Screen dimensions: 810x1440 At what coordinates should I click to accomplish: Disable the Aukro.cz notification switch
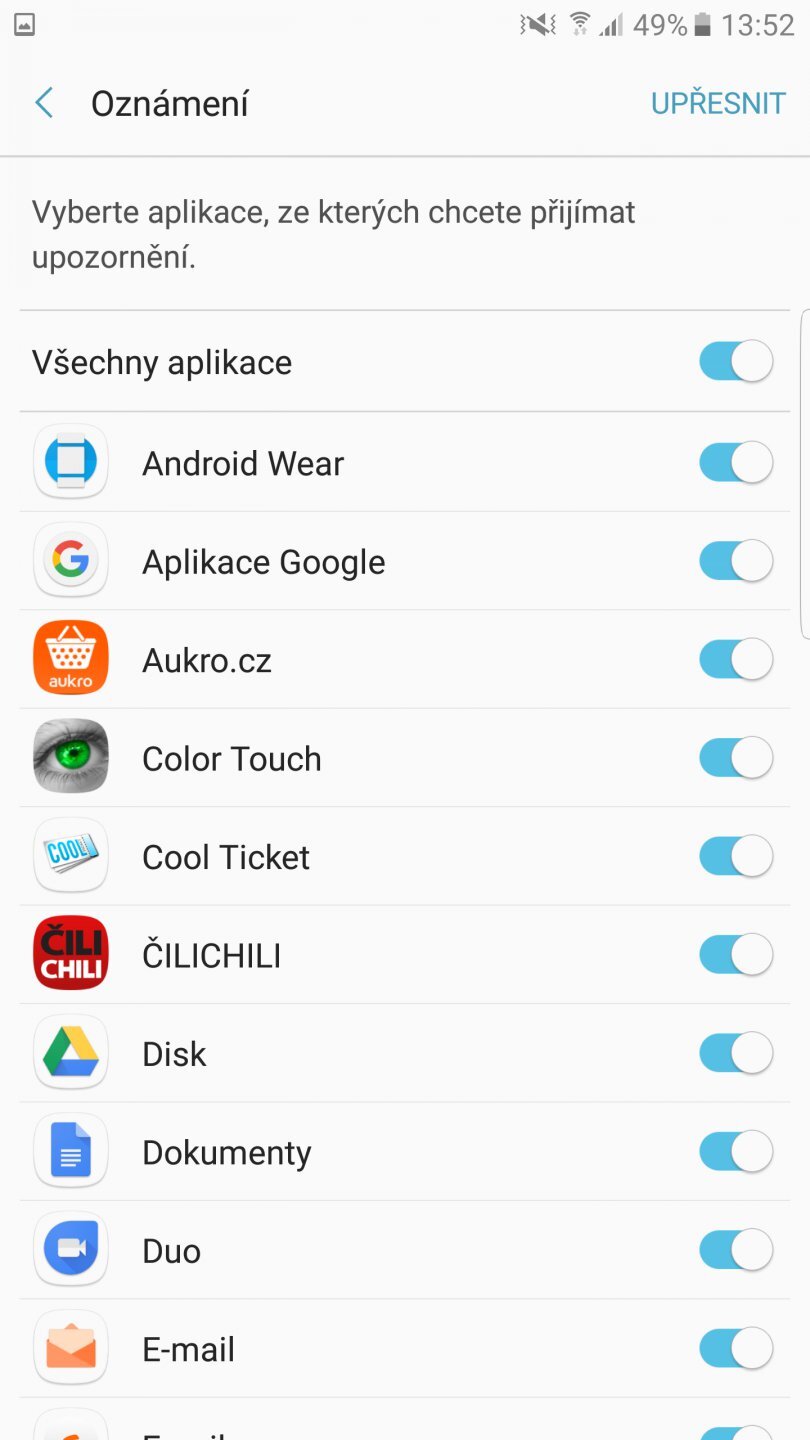pyautogui.click(x=735, y=659)
